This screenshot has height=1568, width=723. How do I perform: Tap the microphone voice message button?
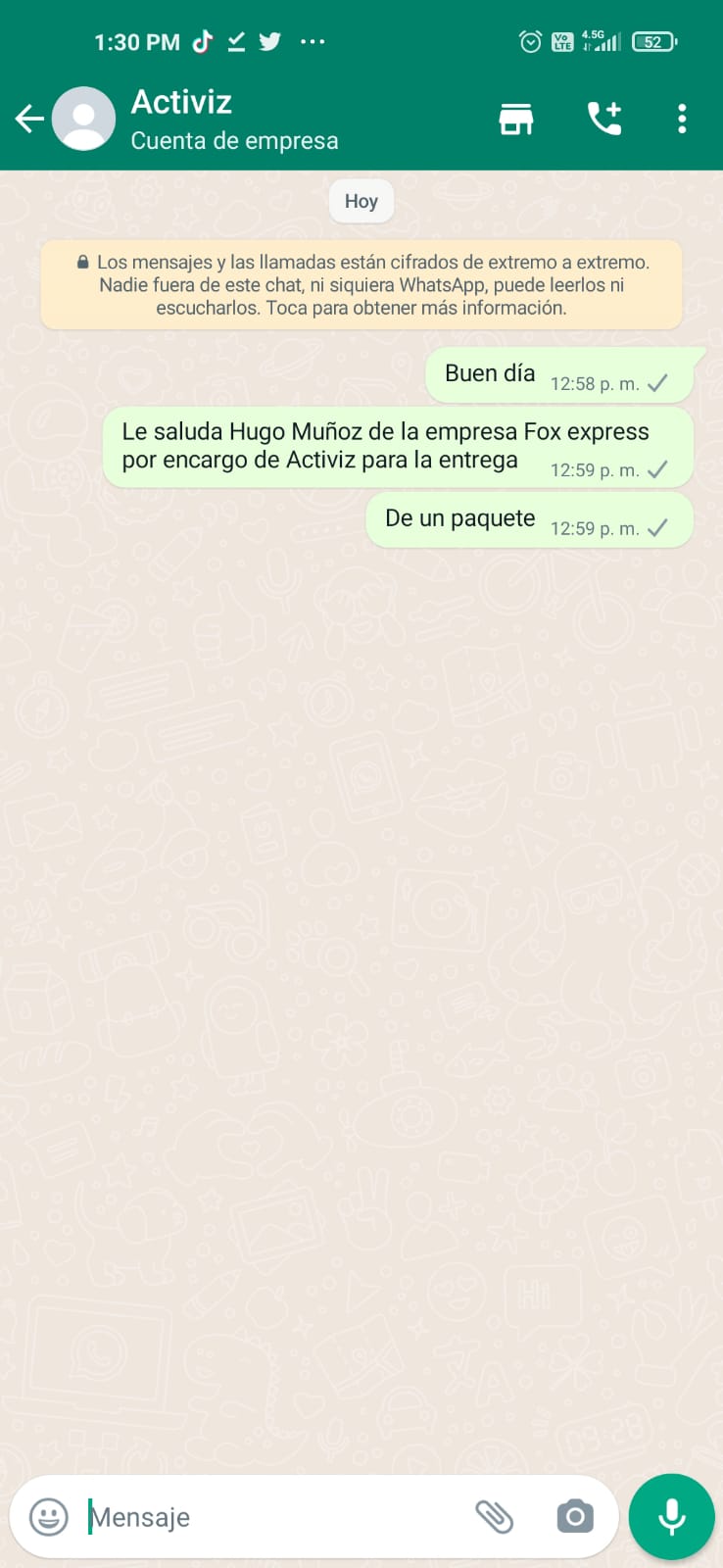tap(671, 1517)
